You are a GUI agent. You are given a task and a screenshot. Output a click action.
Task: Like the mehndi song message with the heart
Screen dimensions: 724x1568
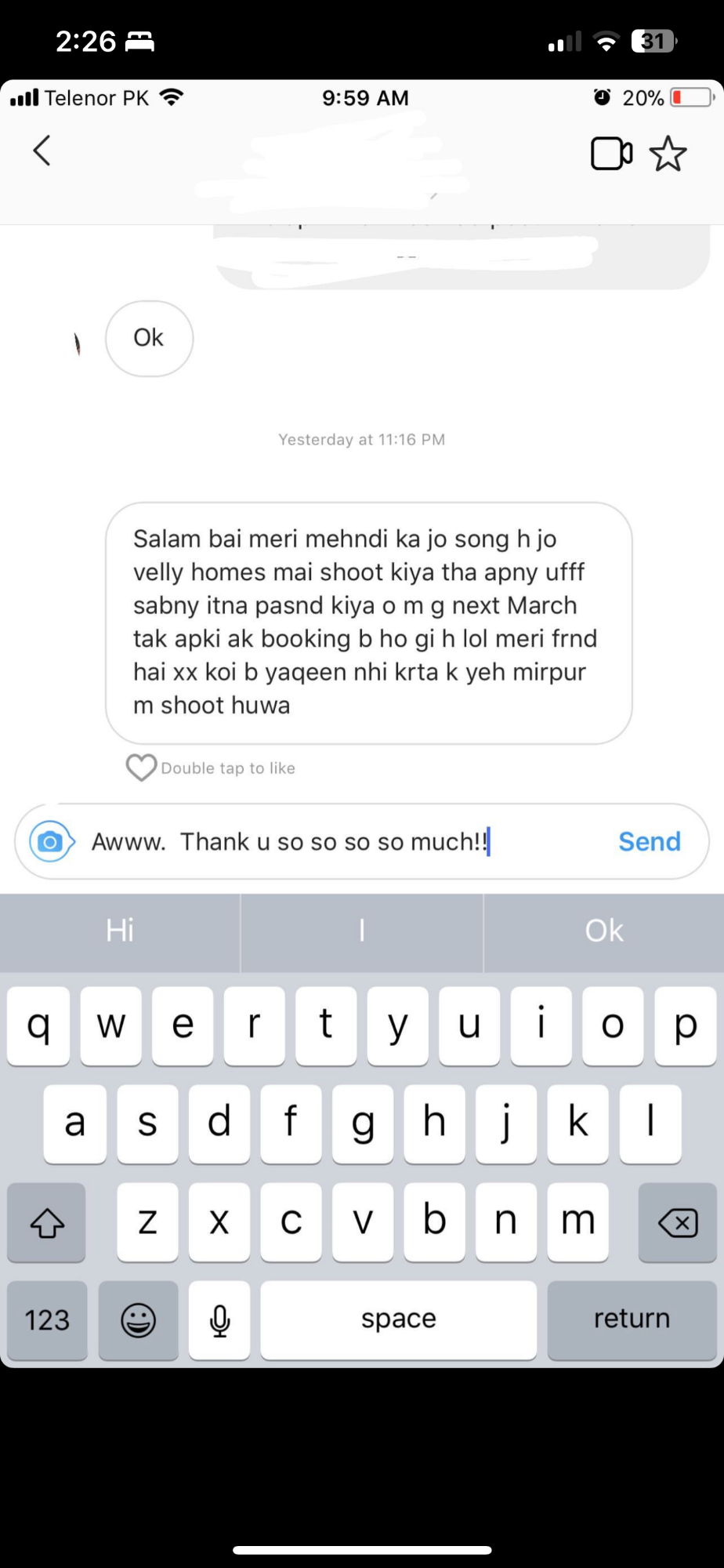click(141, 768)
